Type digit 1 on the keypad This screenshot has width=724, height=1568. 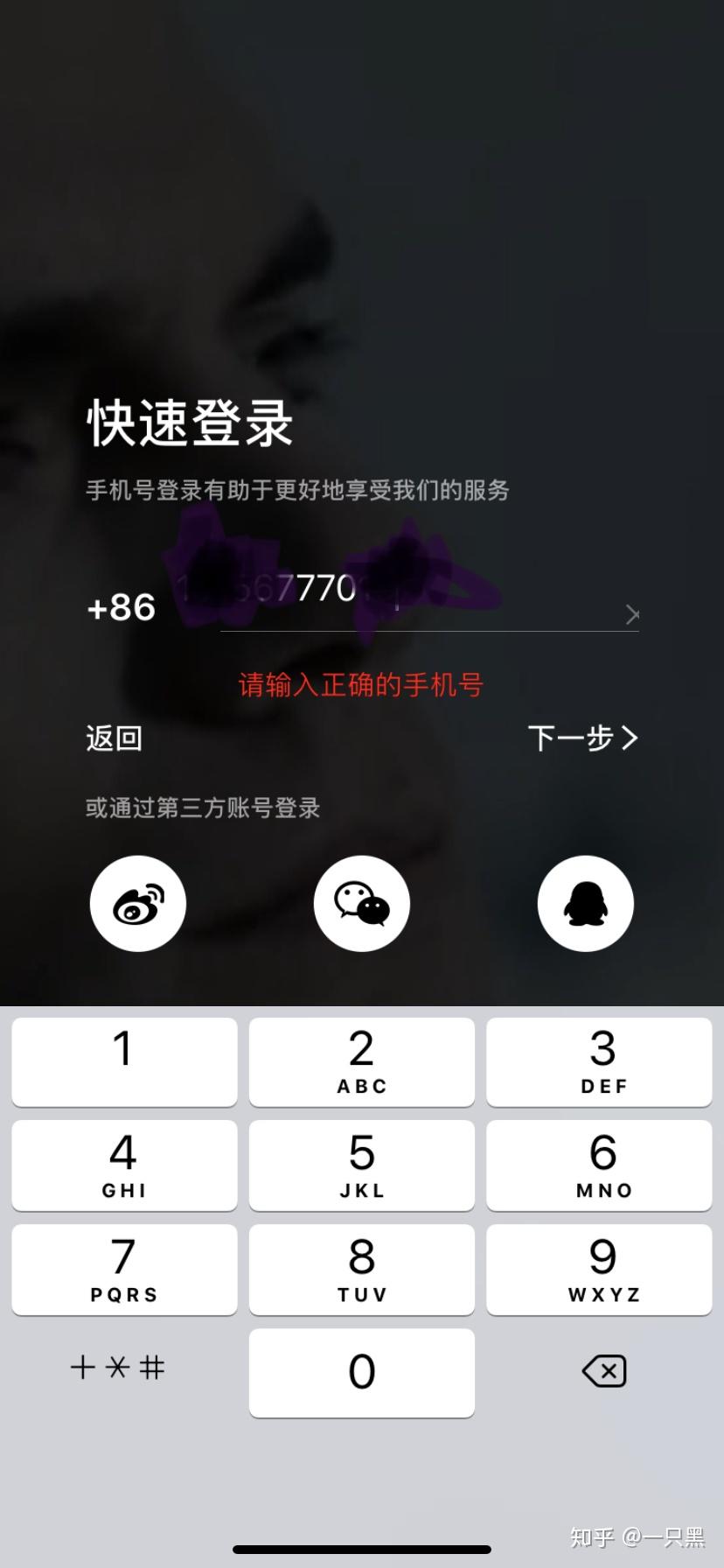point(124,1061)
